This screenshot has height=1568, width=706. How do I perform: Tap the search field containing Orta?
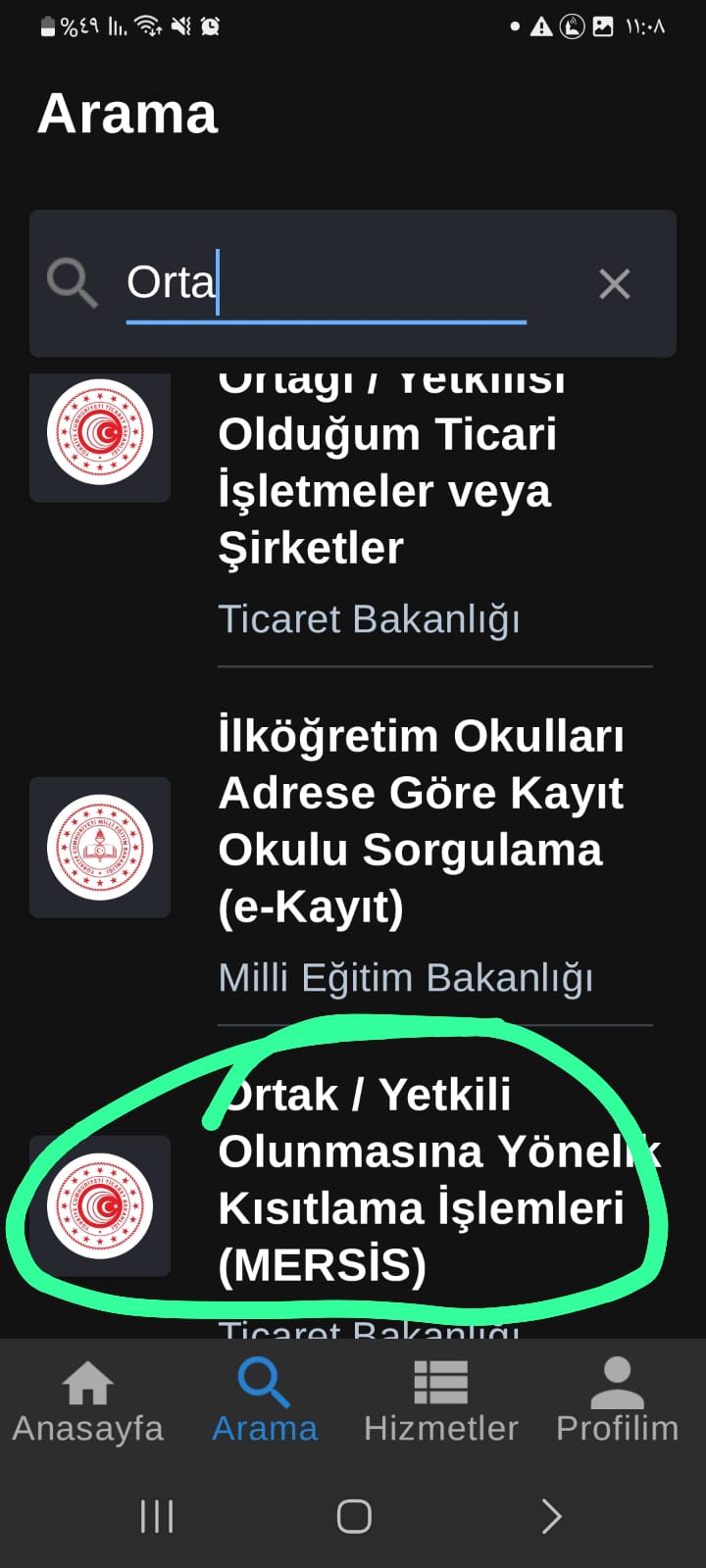pos(327,283)
